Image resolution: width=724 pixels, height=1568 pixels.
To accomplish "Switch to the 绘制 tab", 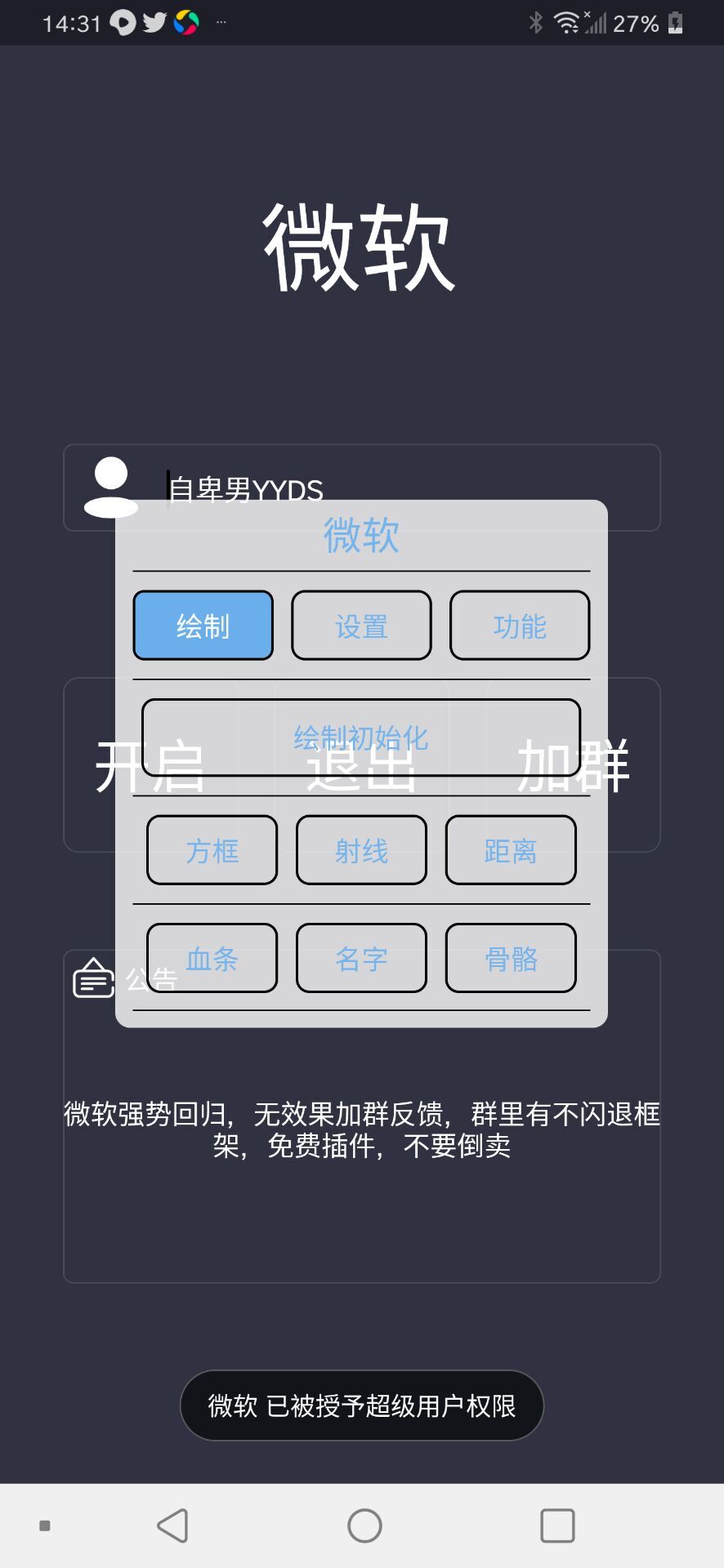I will click(x=203, y=626).
